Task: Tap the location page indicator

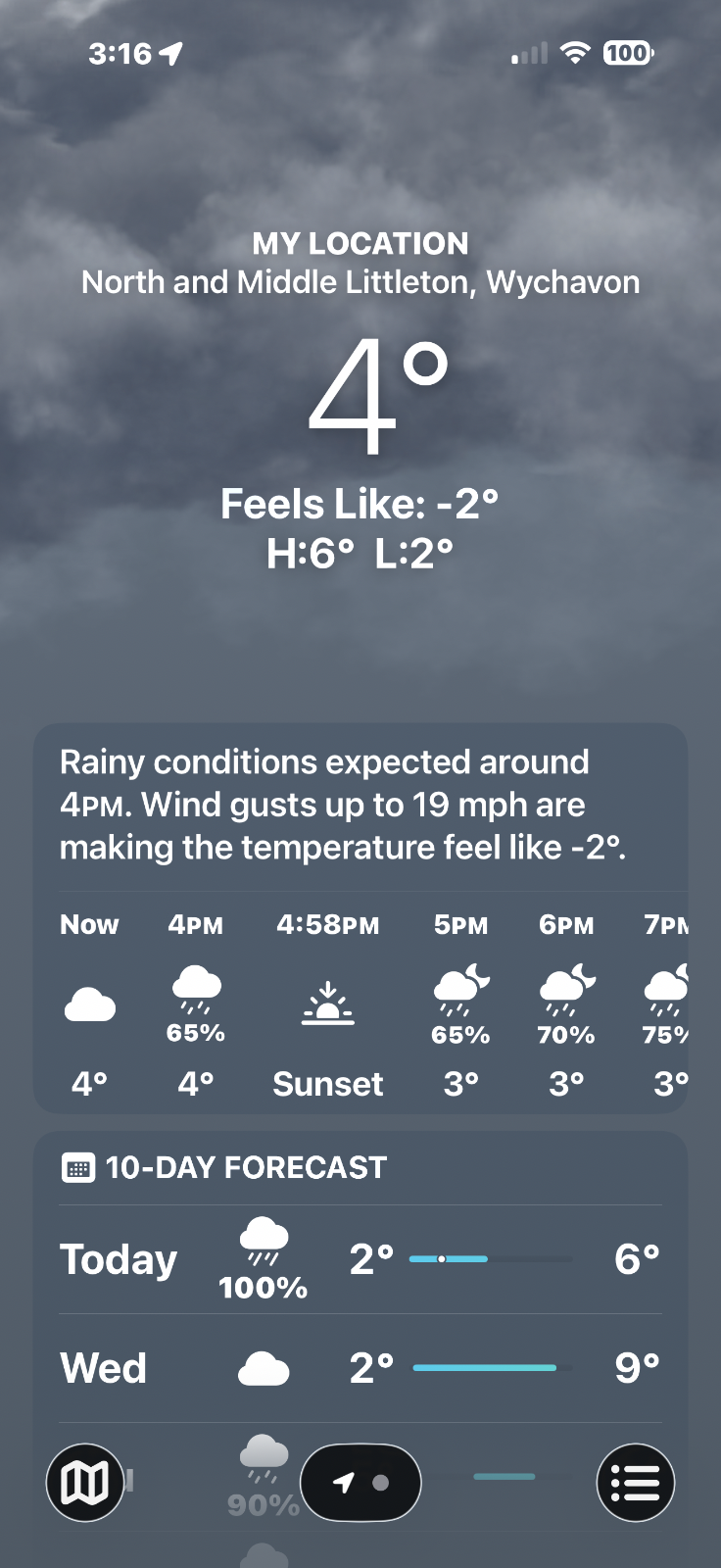Action: [360, 1483]
